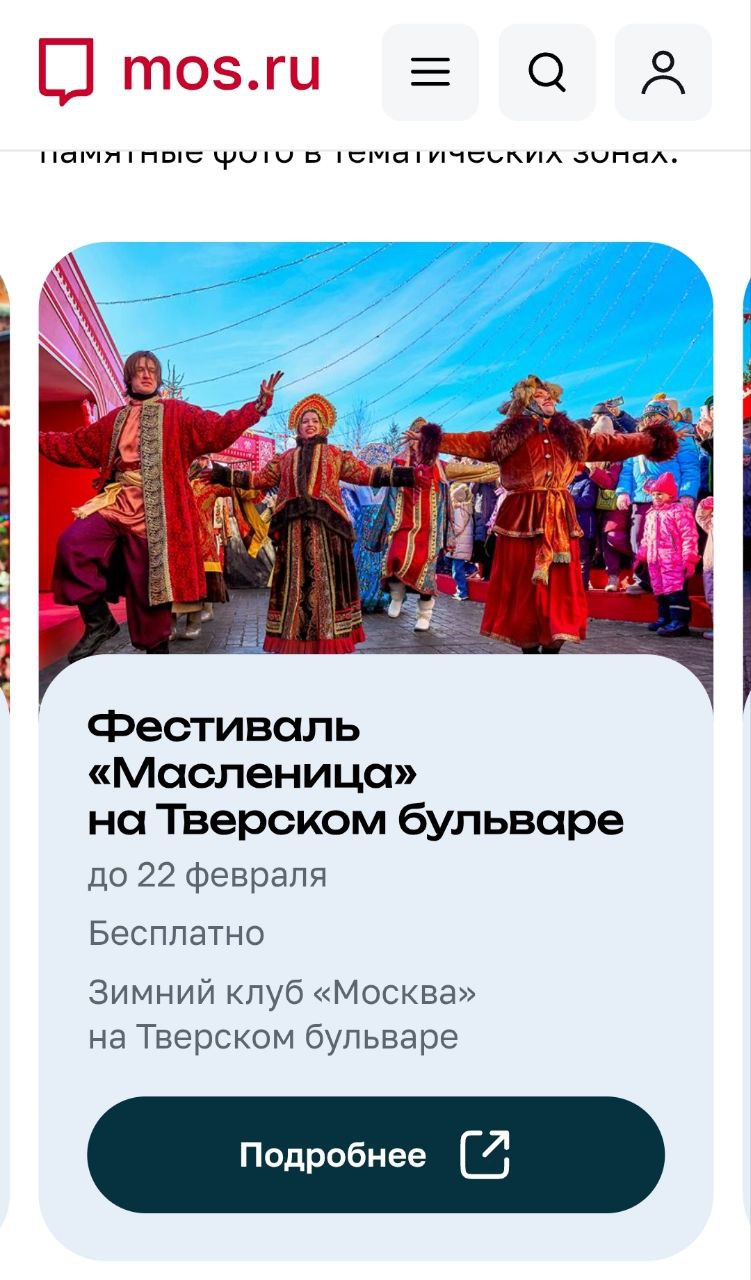
Task: Open the hamburger menu
Action: (430, 72)
